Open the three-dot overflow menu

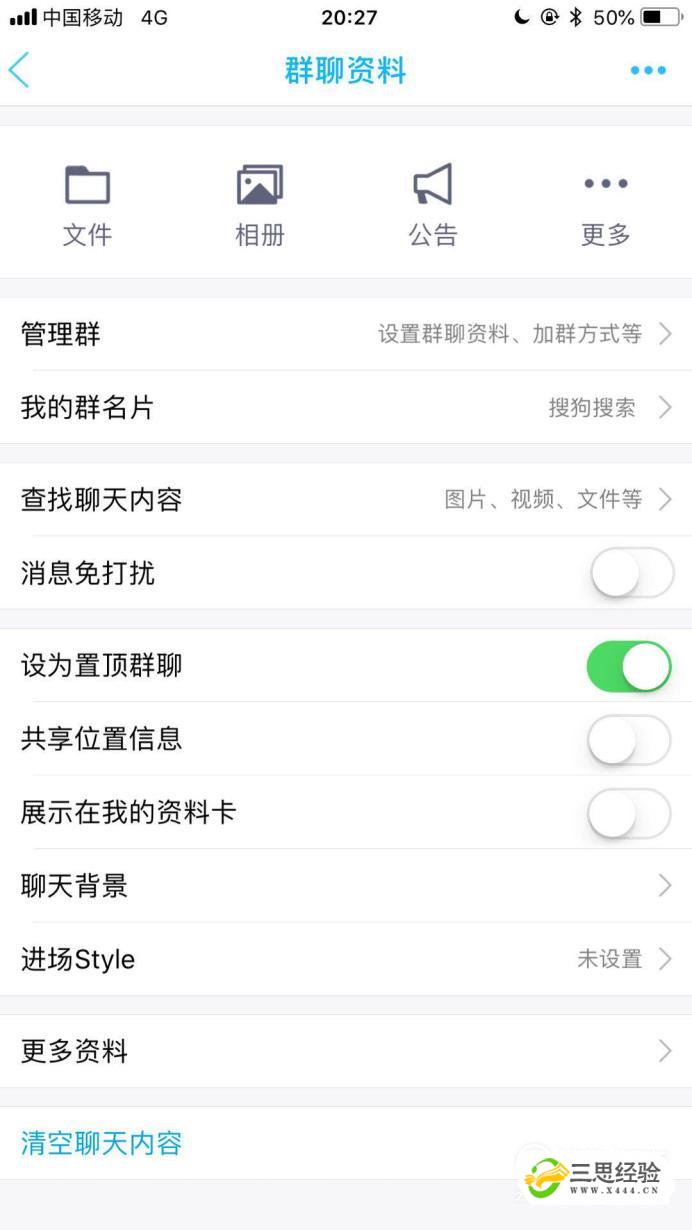point(648,70)
